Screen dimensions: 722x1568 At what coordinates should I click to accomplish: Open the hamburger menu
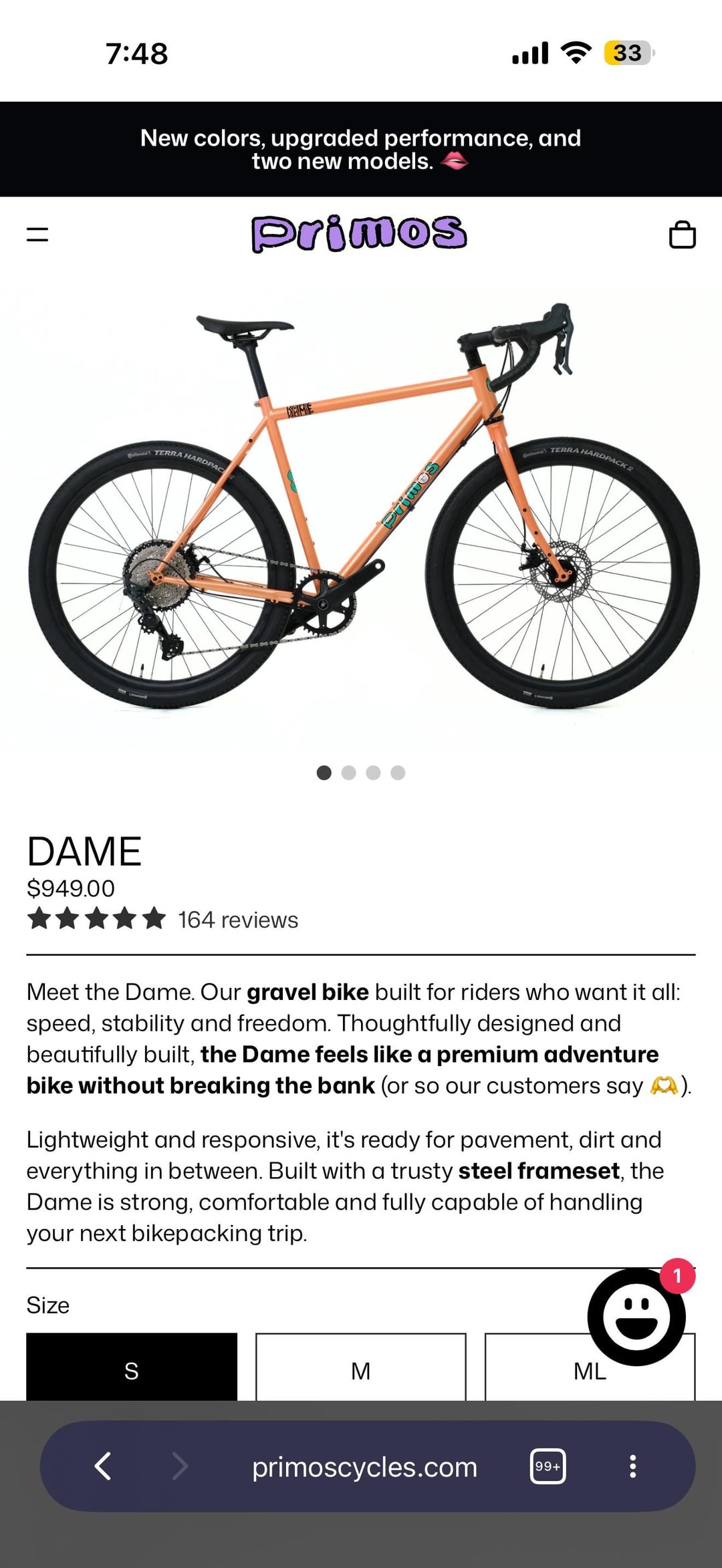[37, 235]
